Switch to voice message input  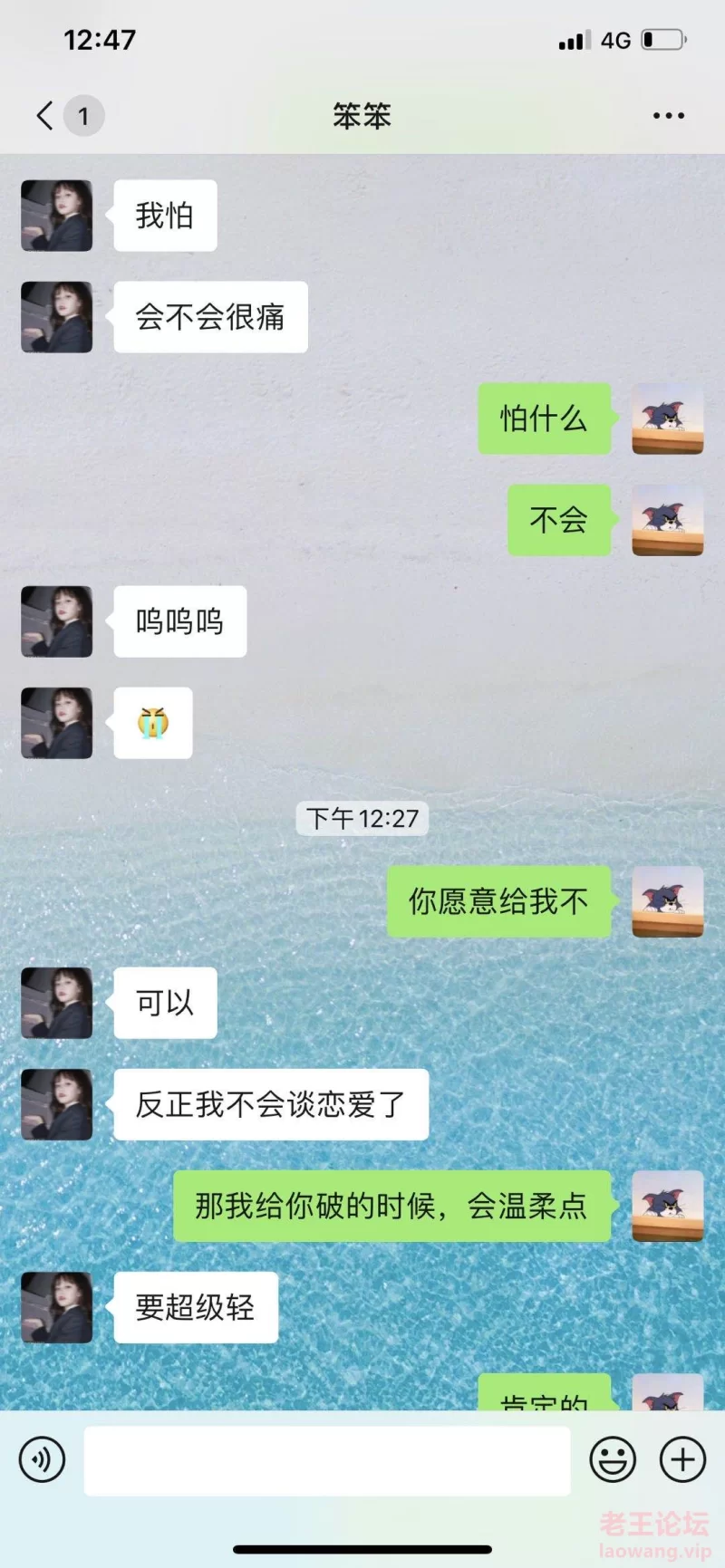(42, 1459)
